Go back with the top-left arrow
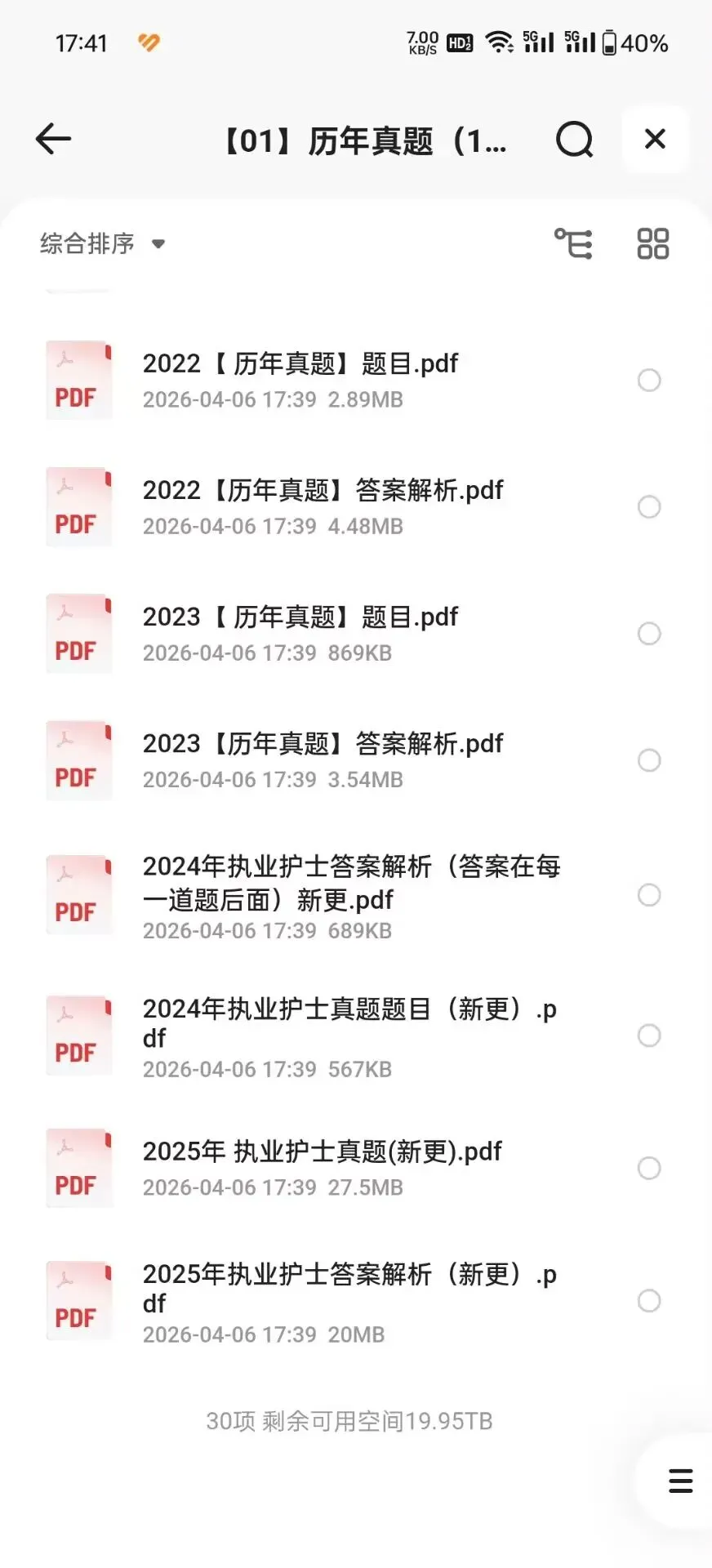 [x=54, y=139]
